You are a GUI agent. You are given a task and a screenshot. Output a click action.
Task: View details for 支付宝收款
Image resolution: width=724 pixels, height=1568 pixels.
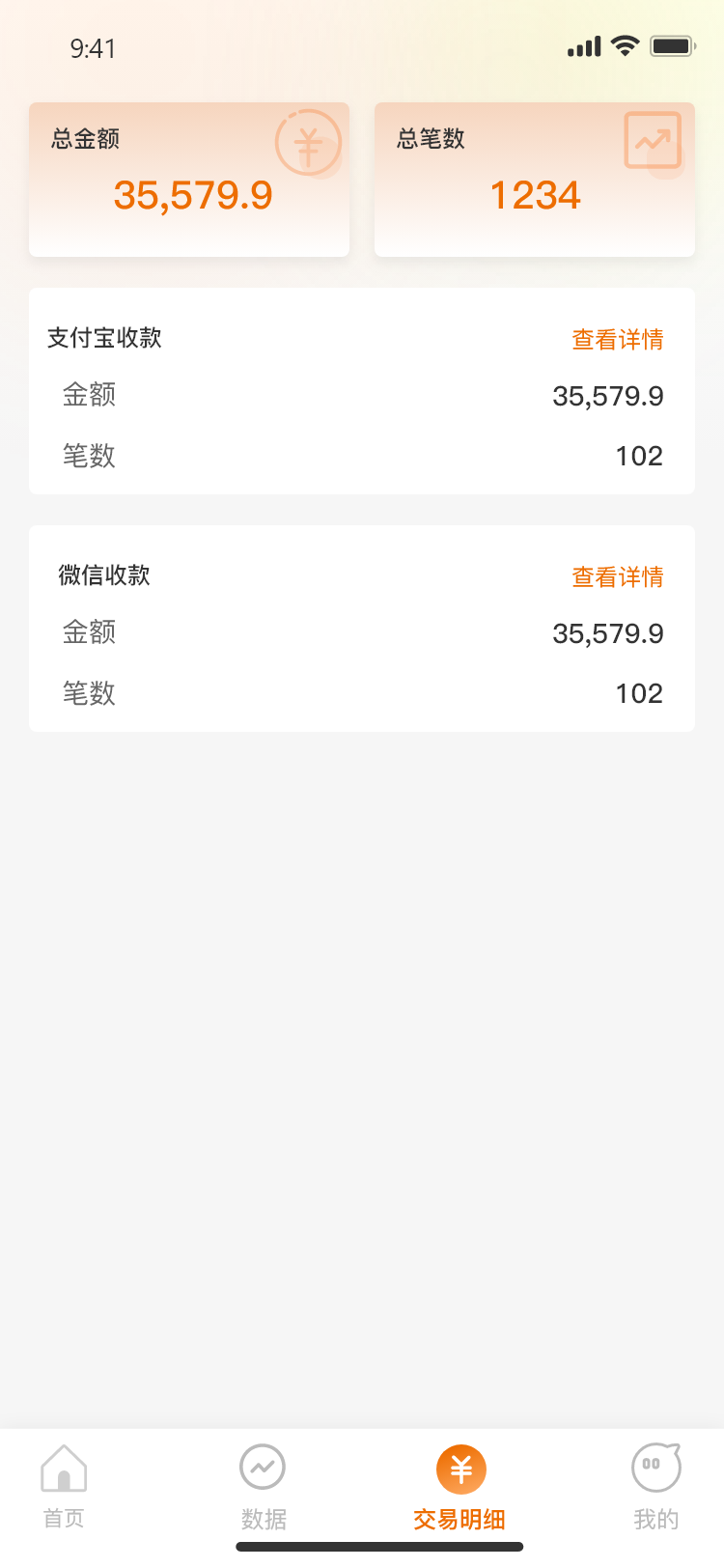click(618, 340)
